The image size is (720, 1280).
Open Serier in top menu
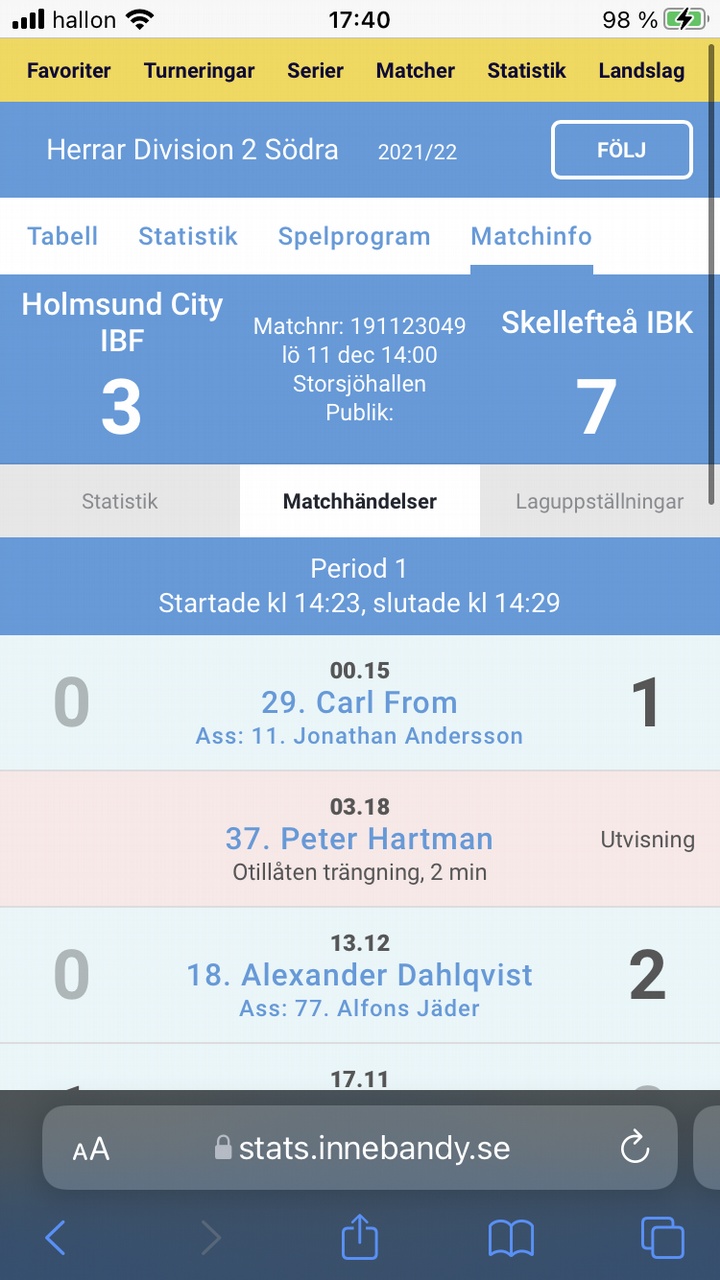coord(315,70)
